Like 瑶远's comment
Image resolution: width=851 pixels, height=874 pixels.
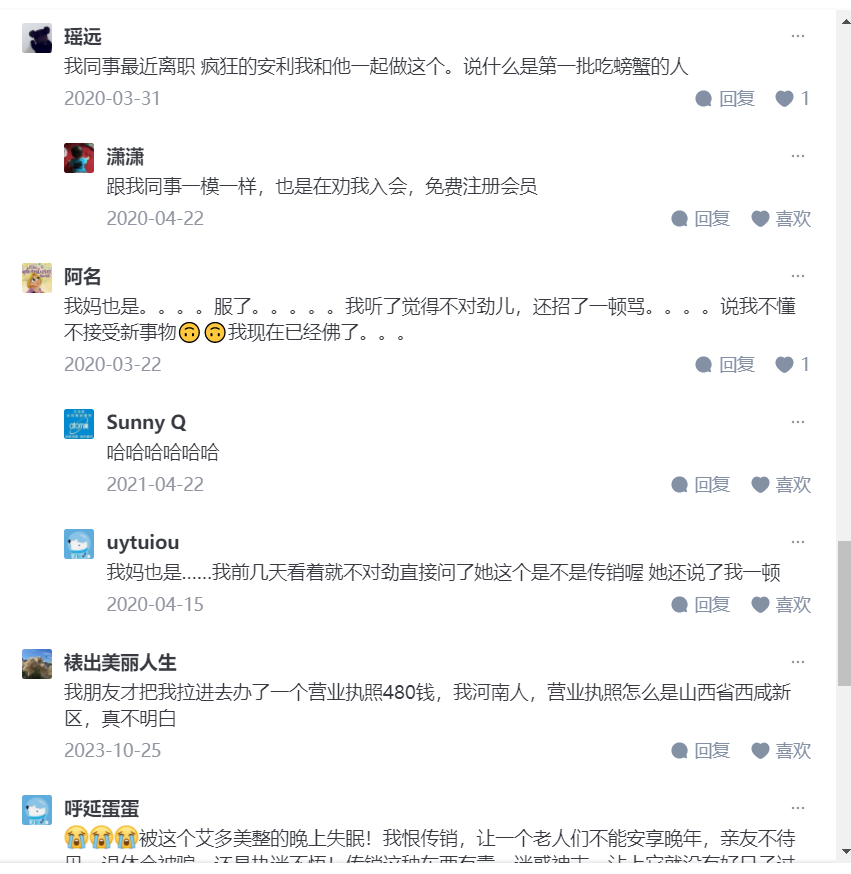click(x=792, y=99)
